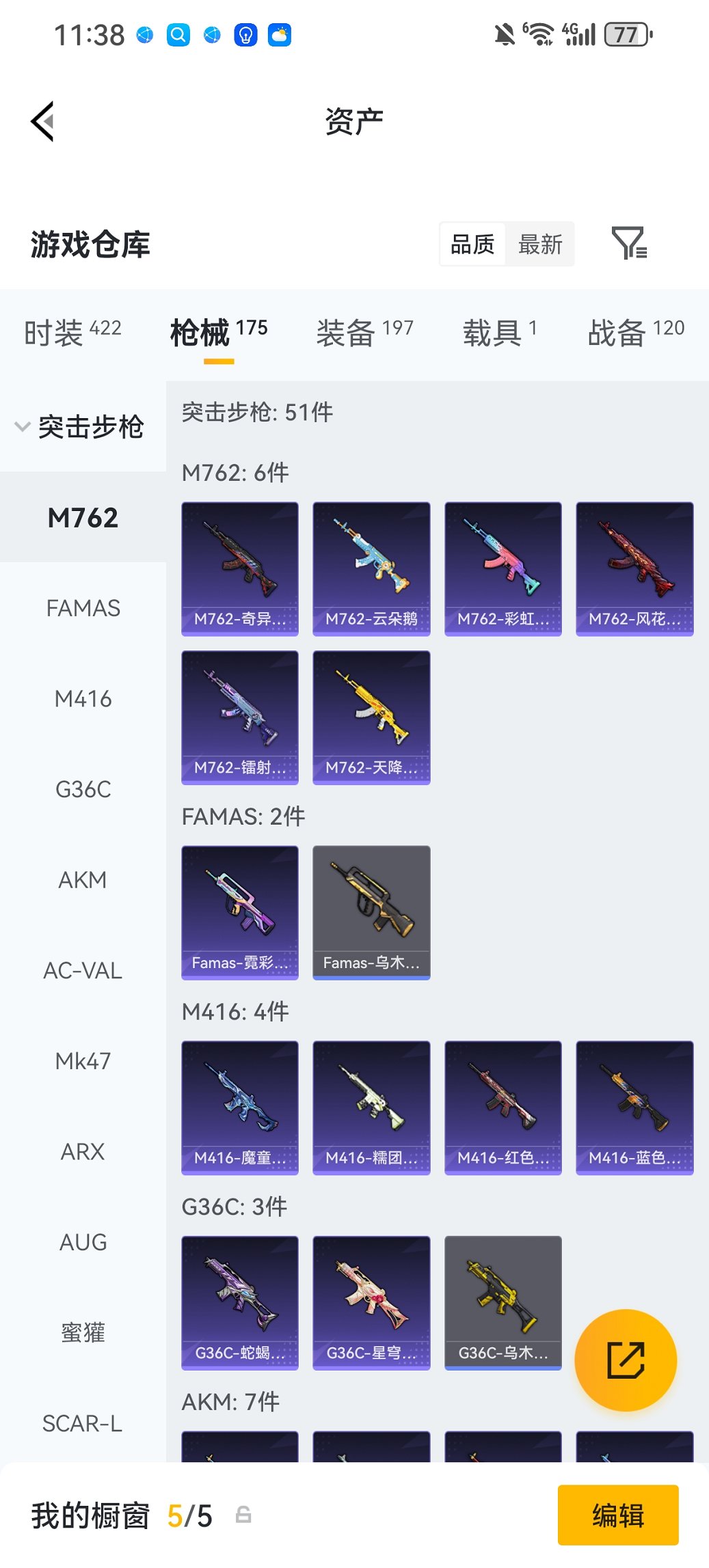Go back from the 资产 page

click(x=42, y=122)
